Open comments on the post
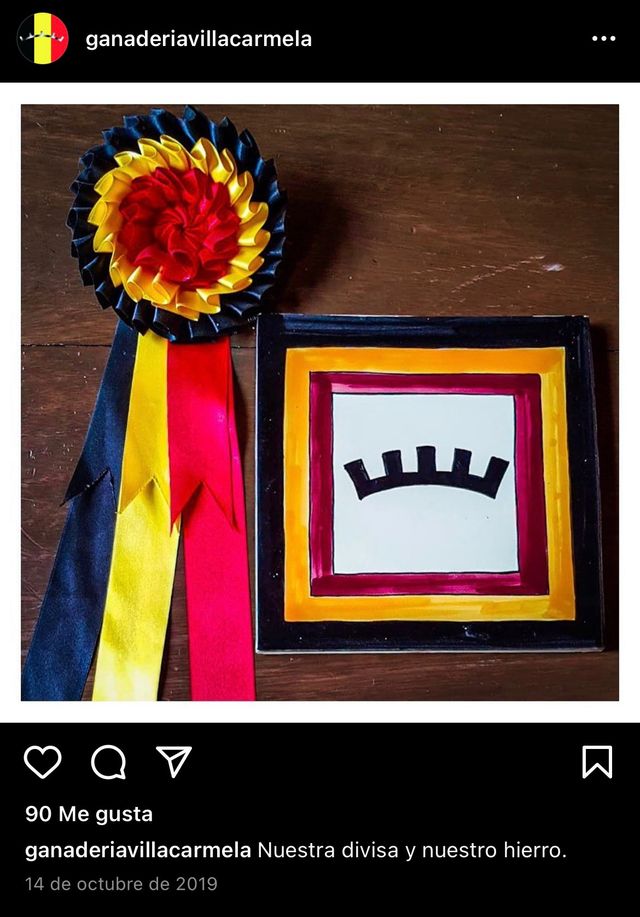Viewport: 640px width, 917px height. point(108,762)
